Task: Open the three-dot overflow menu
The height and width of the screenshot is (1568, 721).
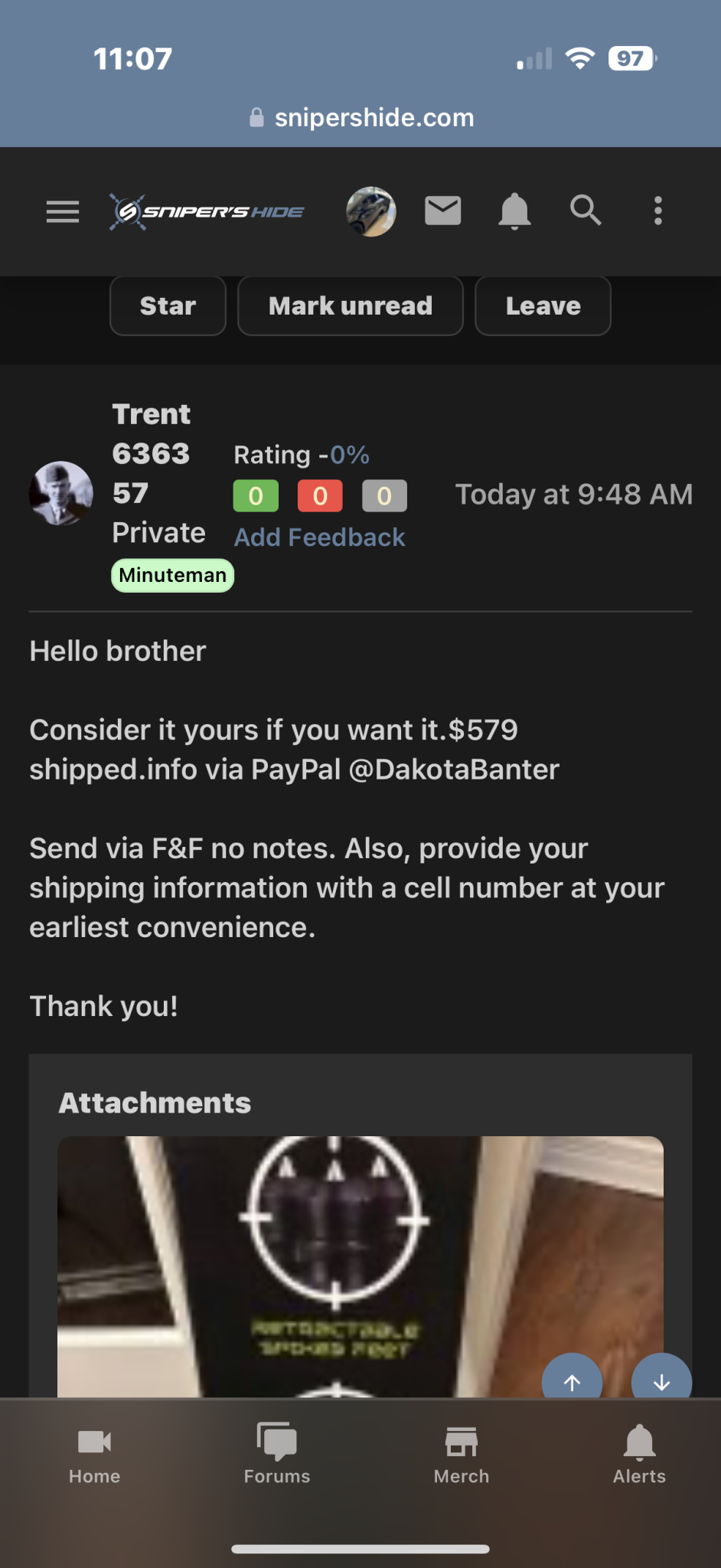Action: point(657,211)
